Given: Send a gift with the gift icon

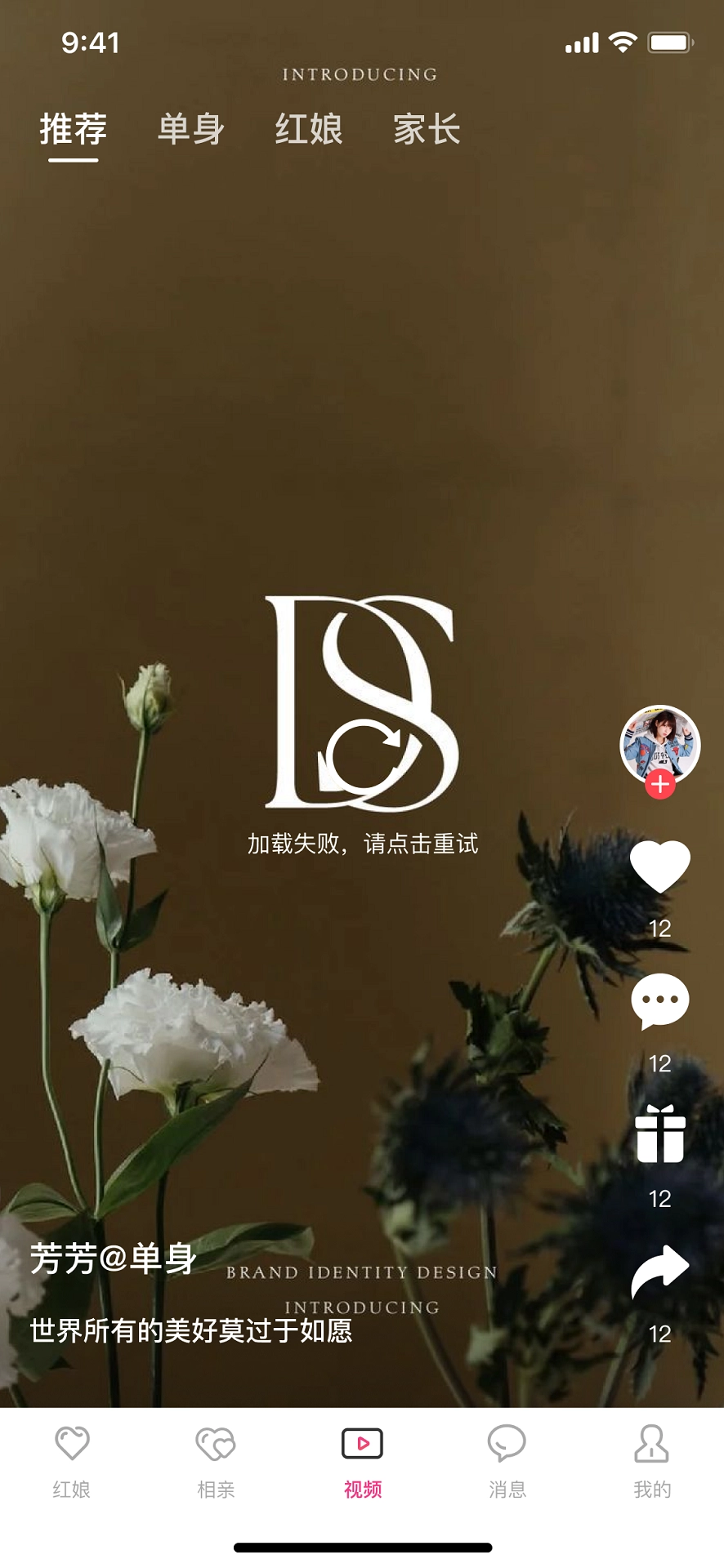Looking at the screenshot, I should pos(659,1134).
